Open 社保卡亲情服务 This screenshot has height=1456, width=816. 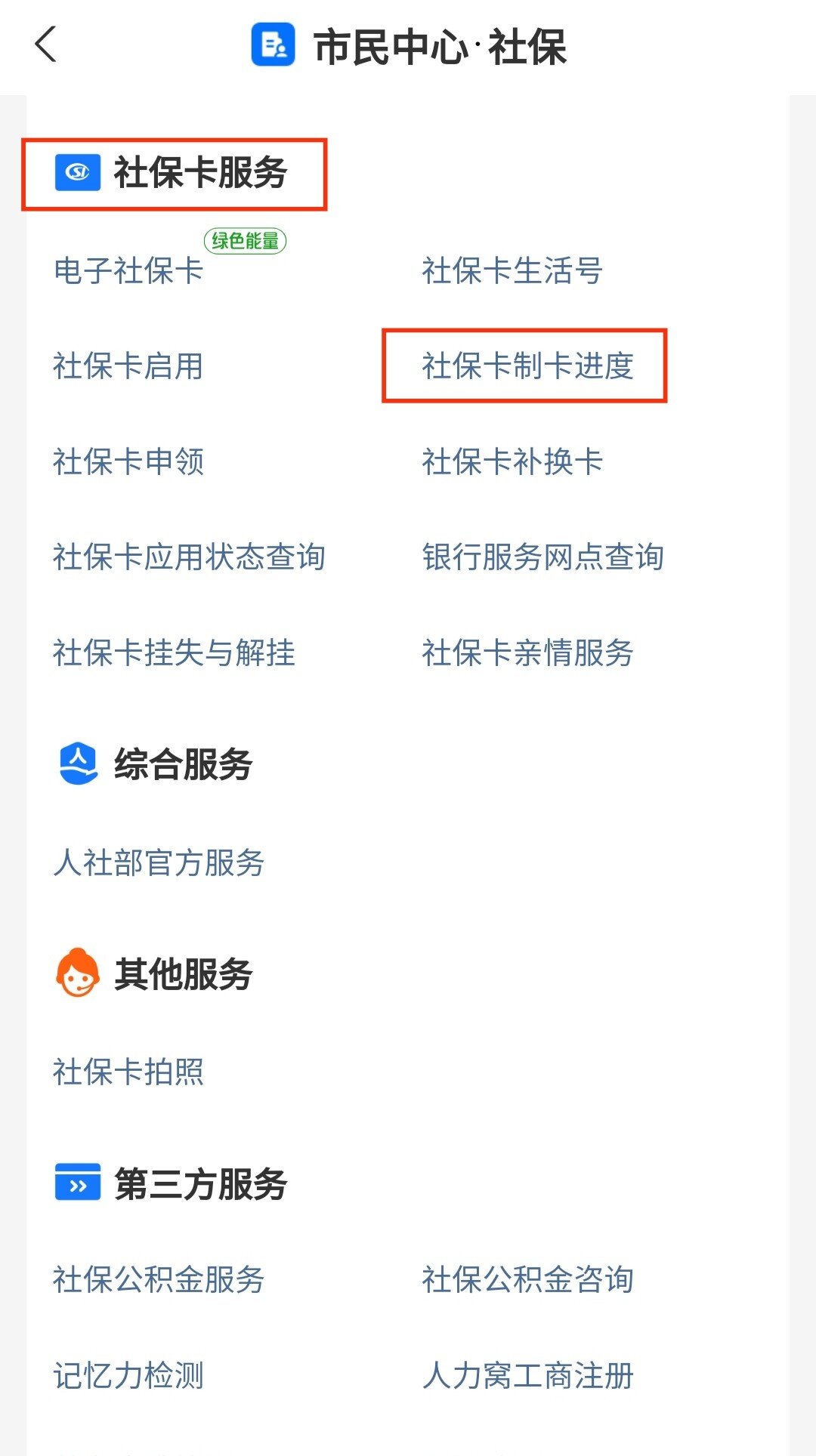(x=527, y=653)
